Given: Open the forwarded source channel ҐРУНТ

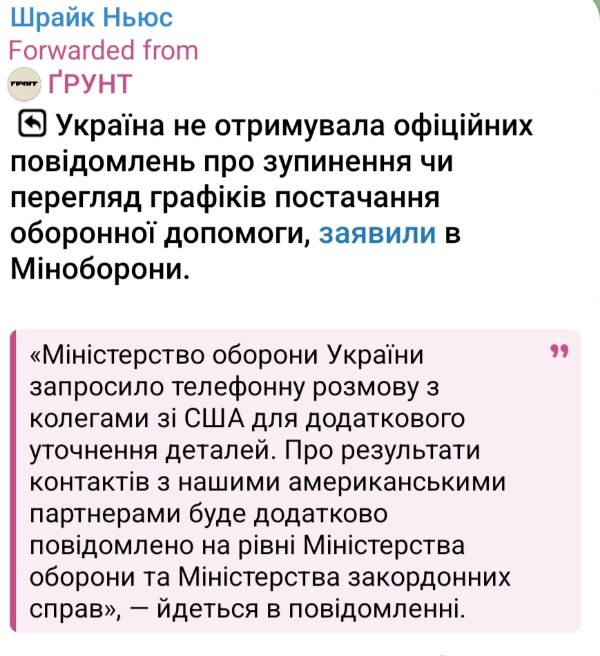Looking at the screenshot, I should (90, 85).
